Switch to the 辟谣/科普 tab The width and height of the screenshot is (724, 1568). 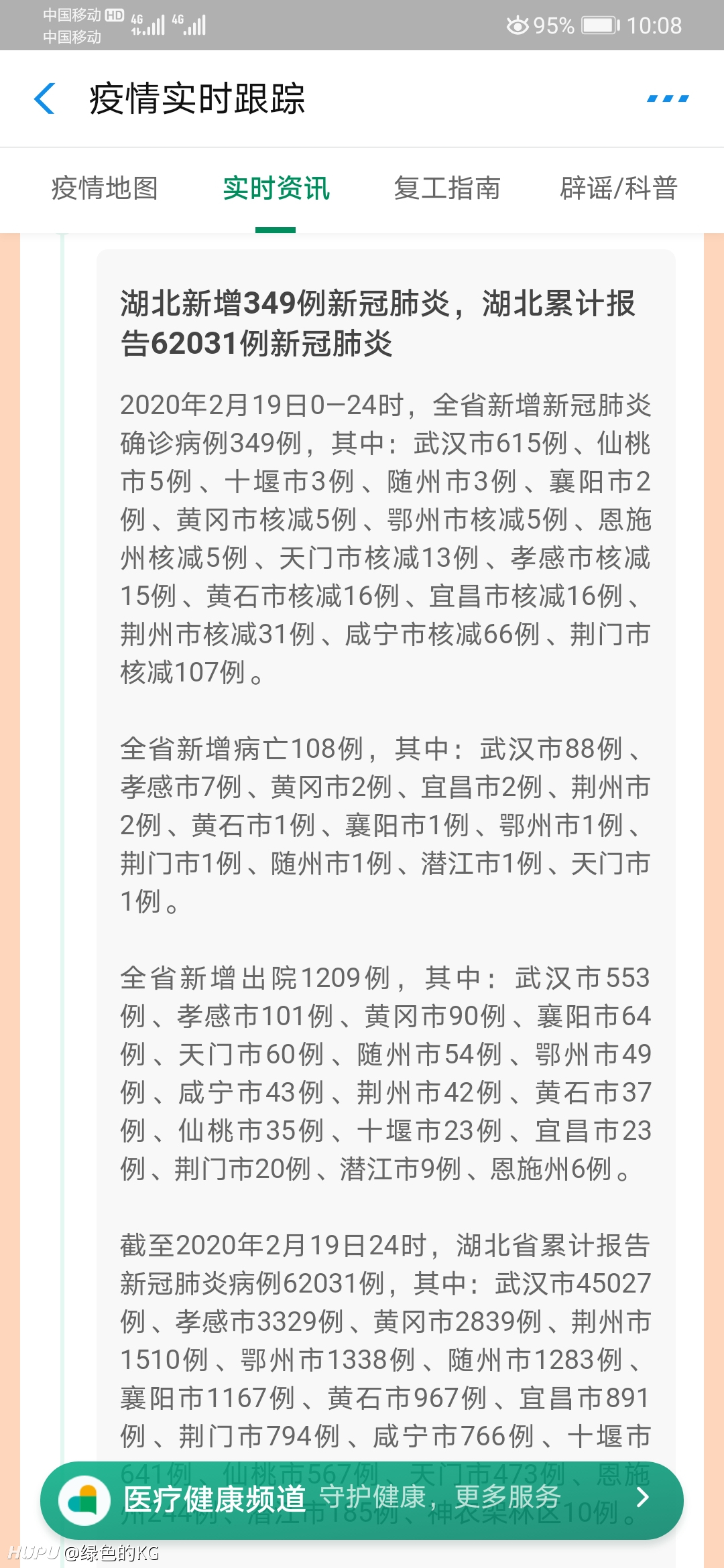point(619,188)
